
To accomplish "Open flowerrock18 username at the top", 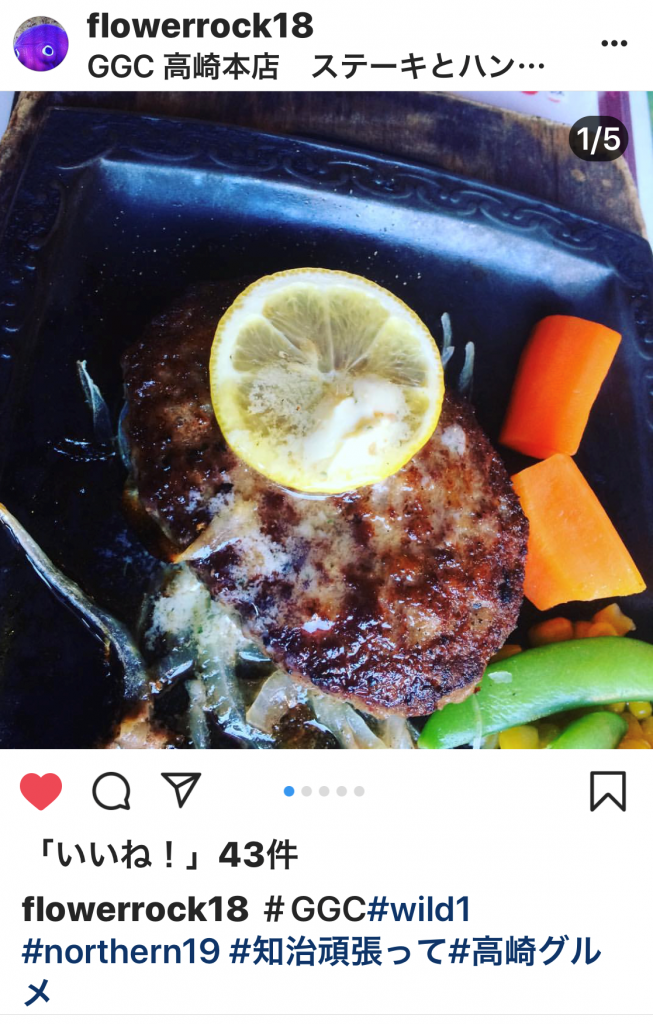I will (x=200, y=25).
